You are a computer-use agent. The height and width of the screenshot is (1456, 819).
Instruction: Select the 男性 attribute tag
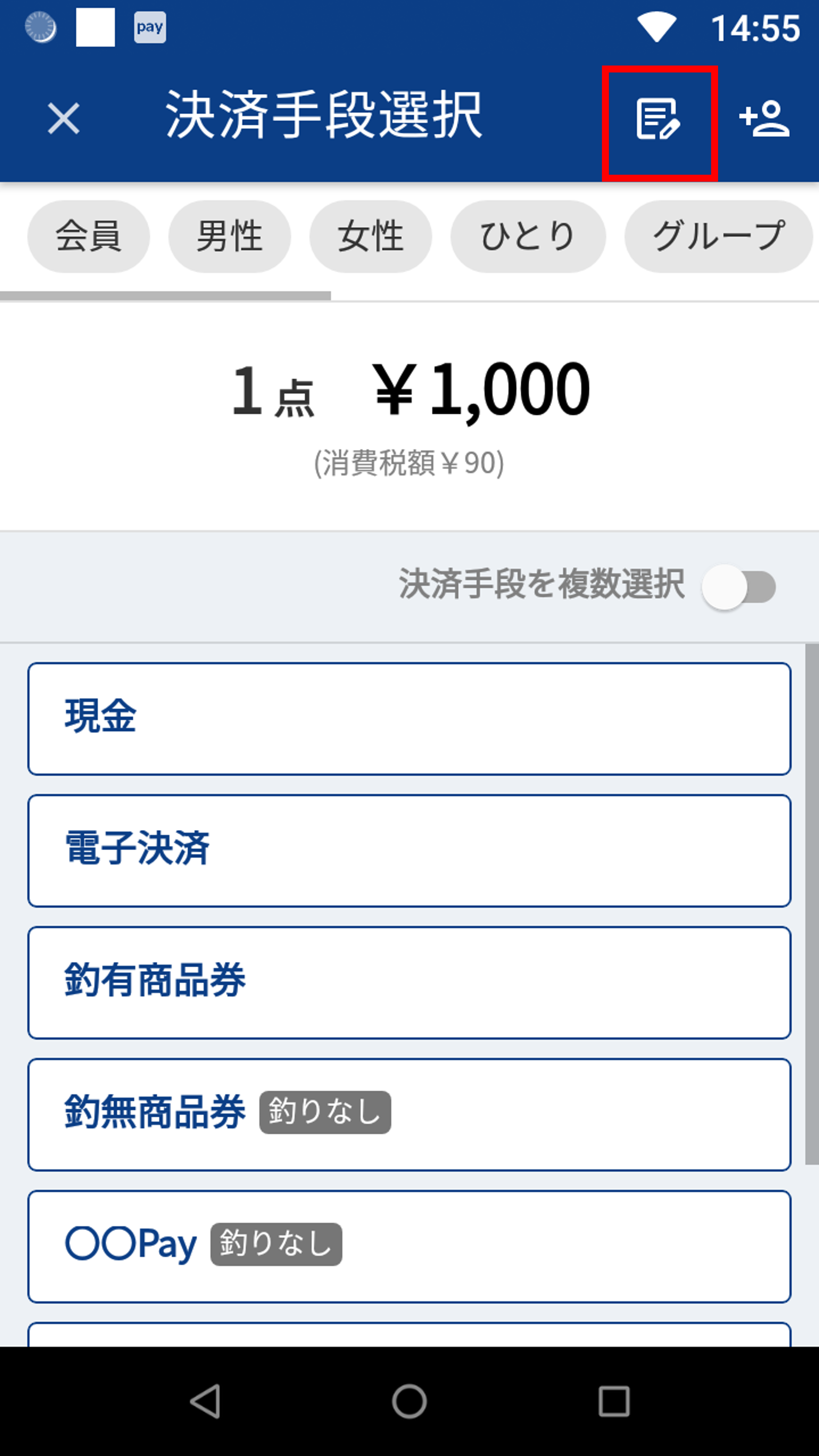(229, 236)
